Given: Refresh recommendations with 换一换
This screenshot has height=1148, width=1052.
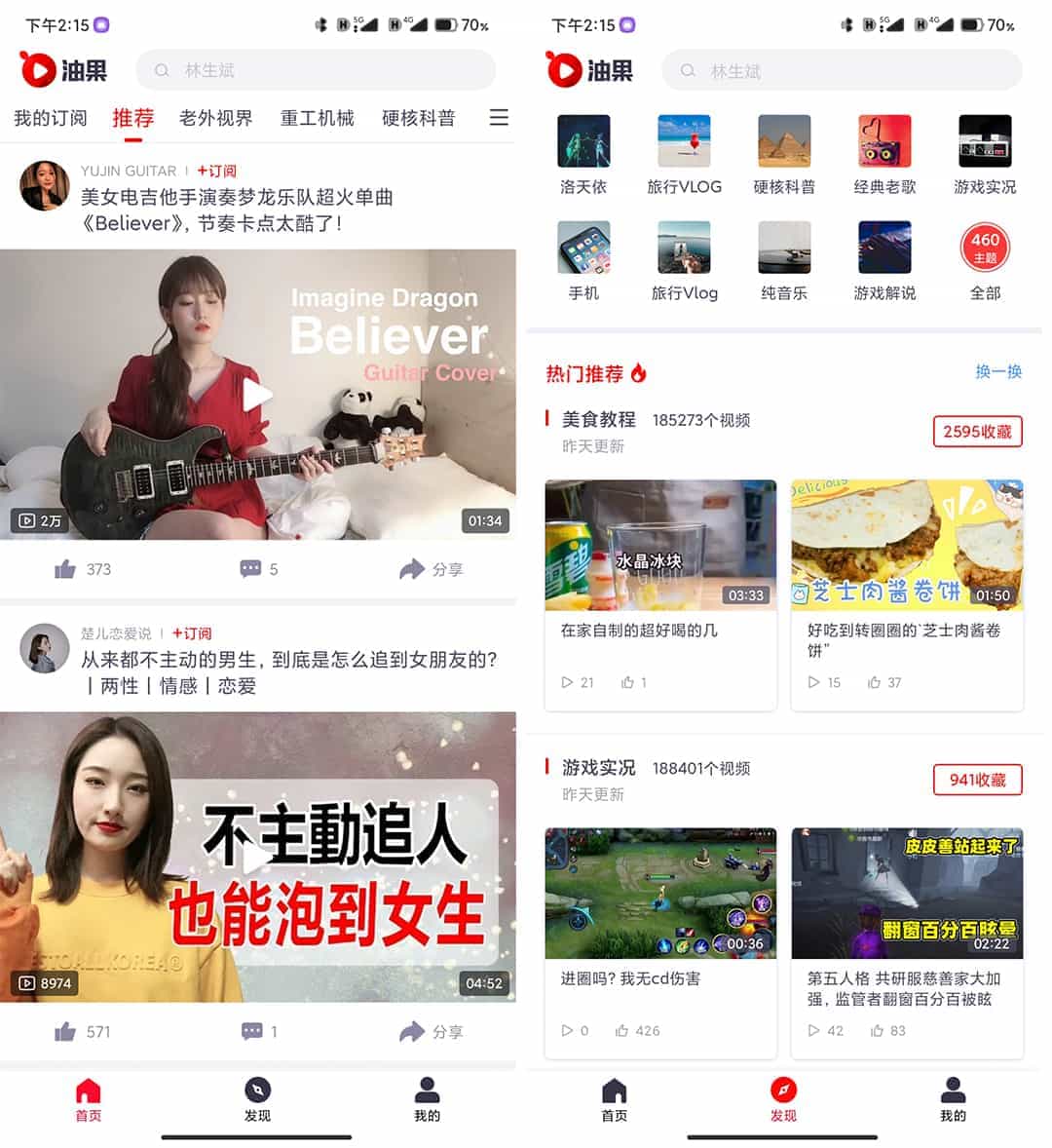Looking at the screenshot, I should [998, 371].
